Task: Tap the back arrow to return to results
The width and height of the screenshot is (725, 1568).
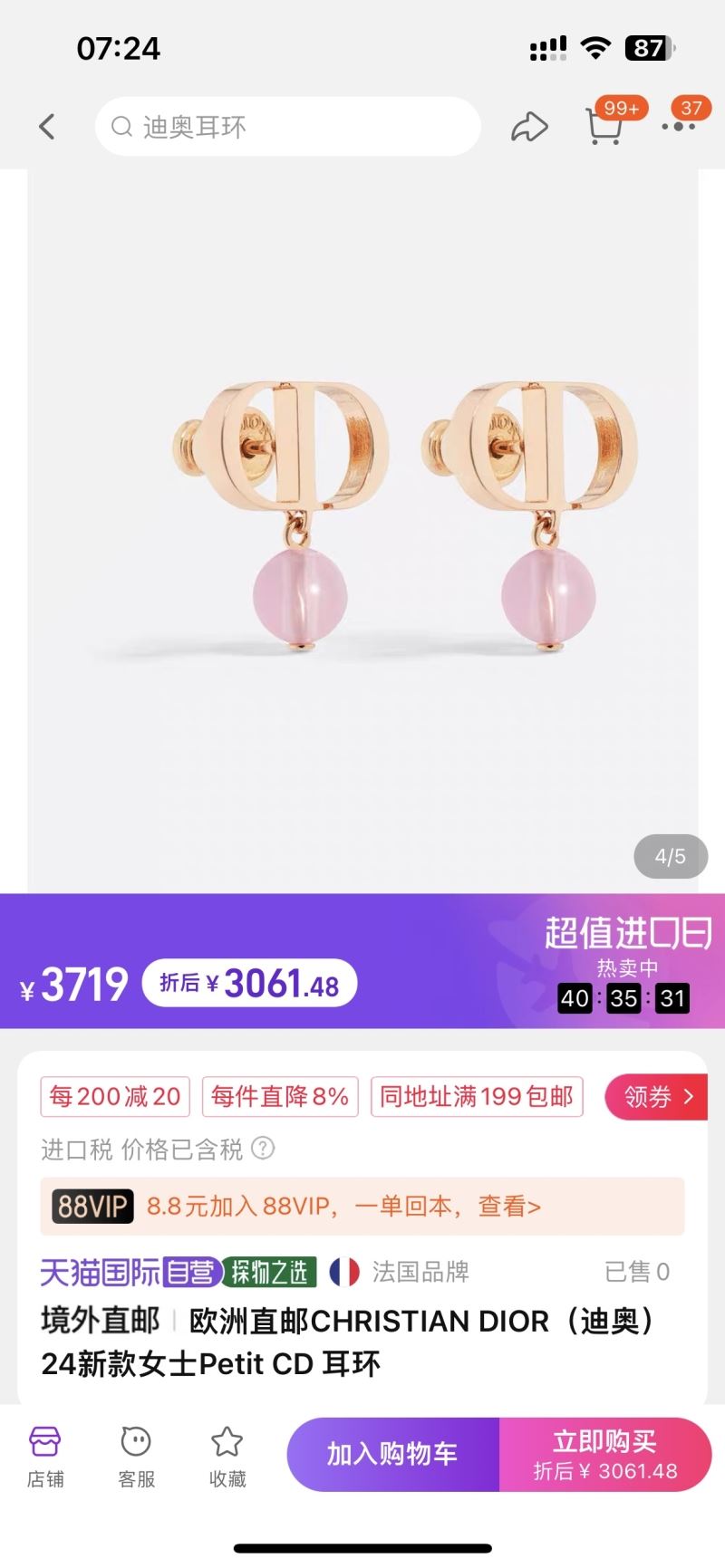Action: tap(47, 126)
